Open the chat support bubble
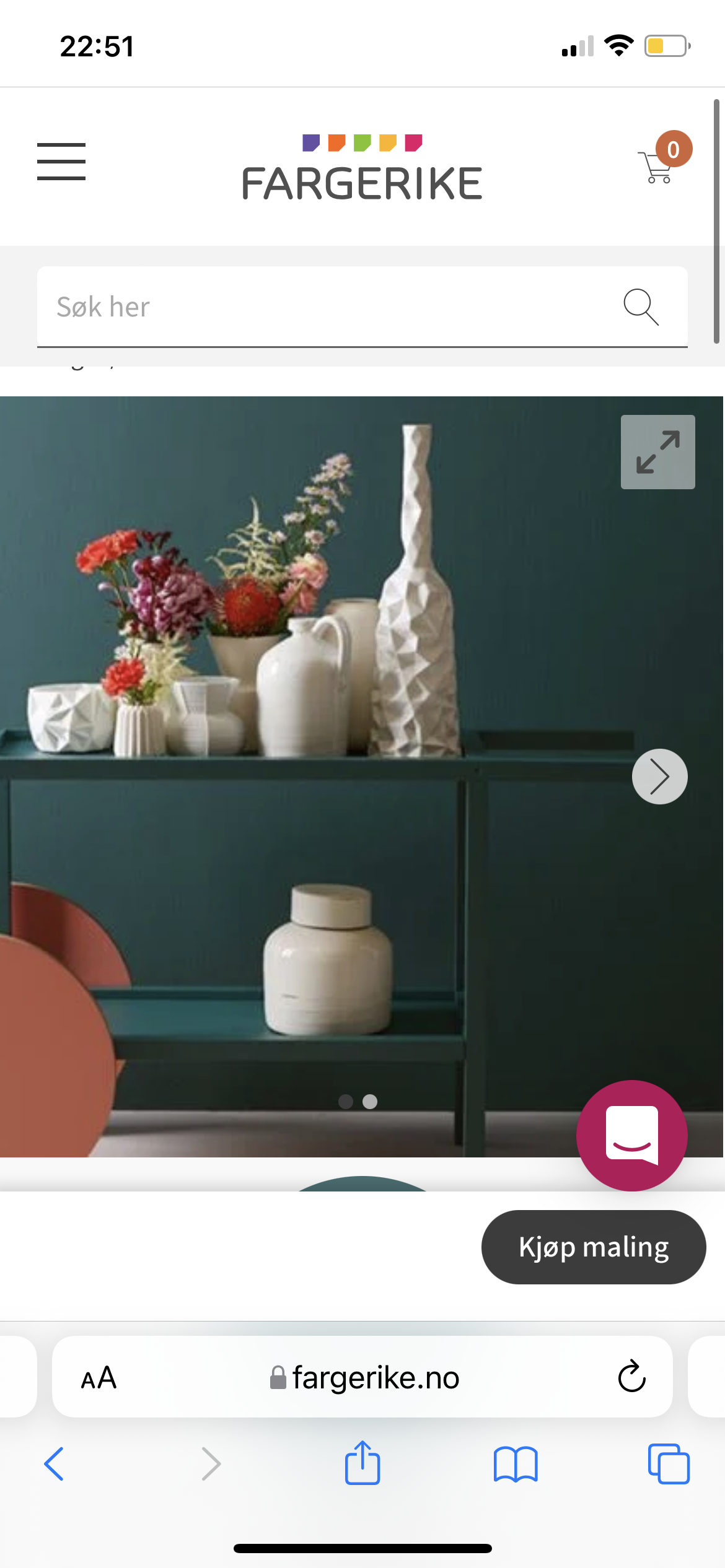Screen dimensions: 725x1568 coord(632,1136)
